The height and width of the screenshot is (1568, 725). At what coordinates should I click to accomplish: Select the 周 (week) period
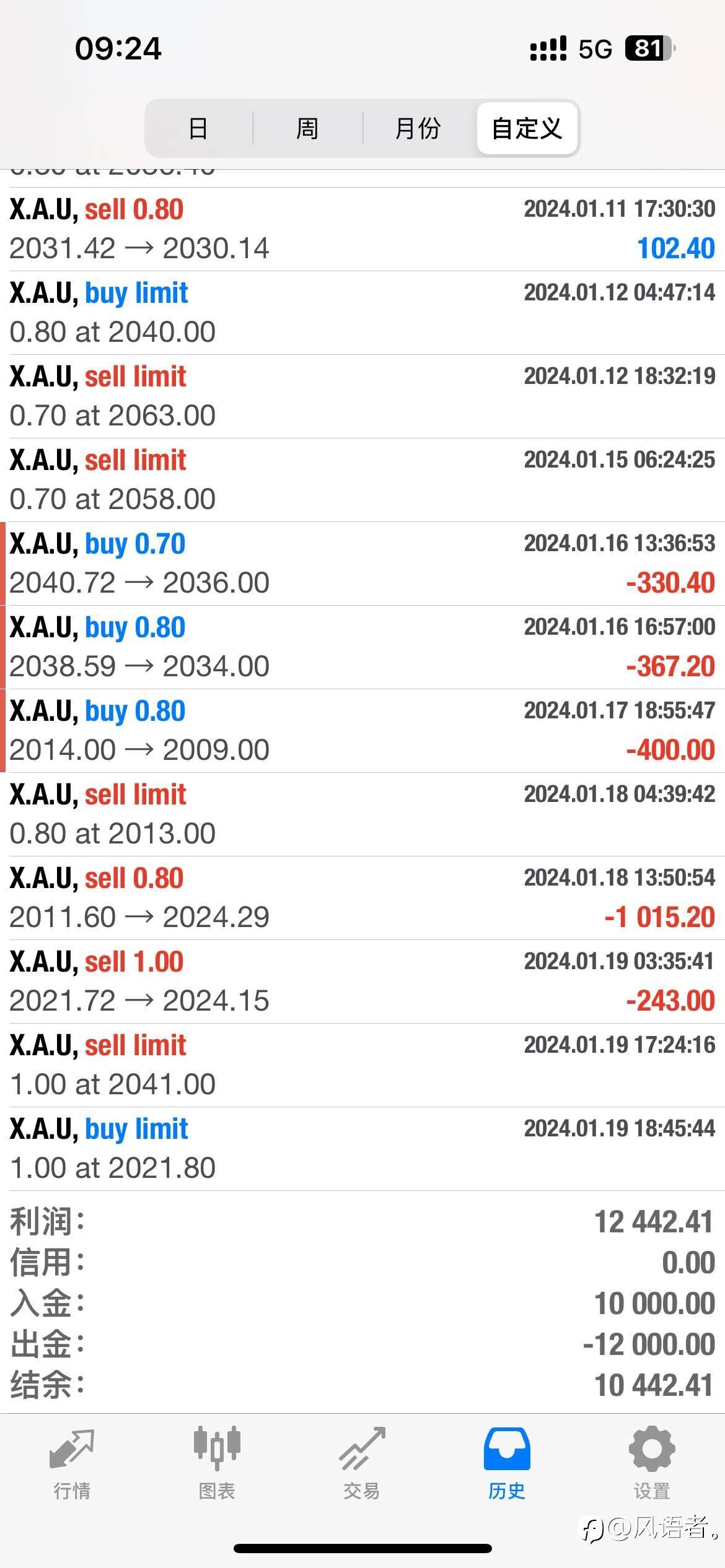coord(307,128)
